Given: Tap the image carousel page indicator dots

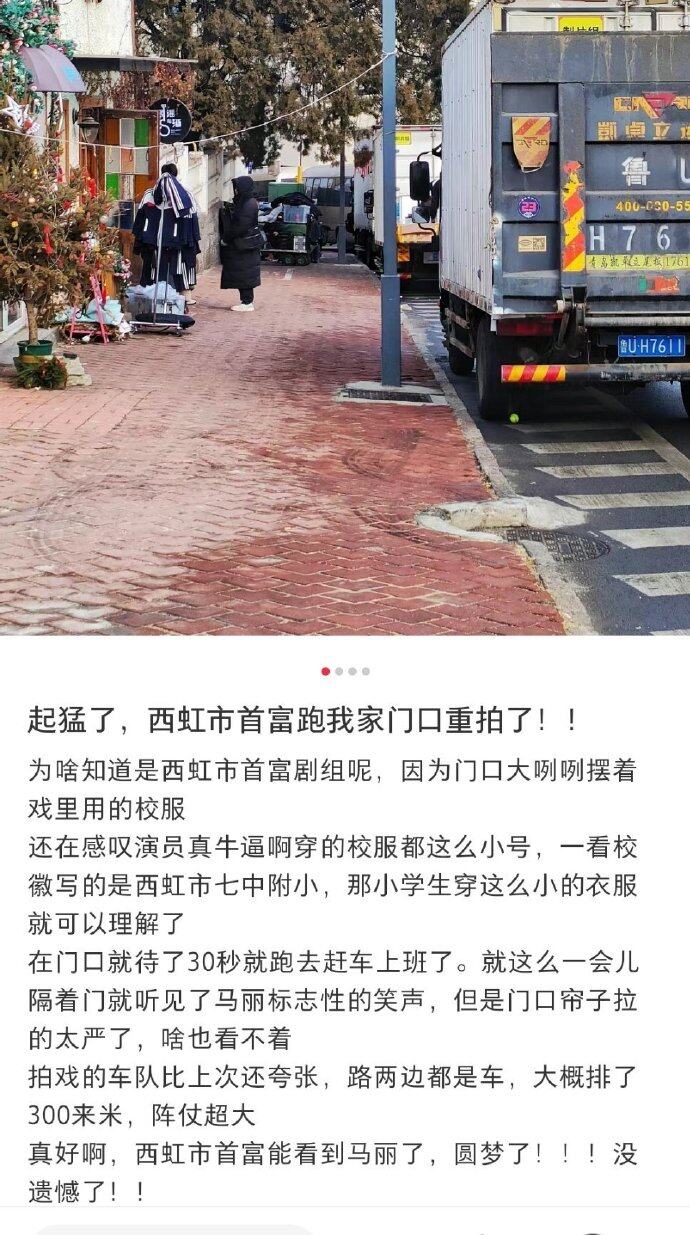Looking at the screenshot, I should point(345,671).
